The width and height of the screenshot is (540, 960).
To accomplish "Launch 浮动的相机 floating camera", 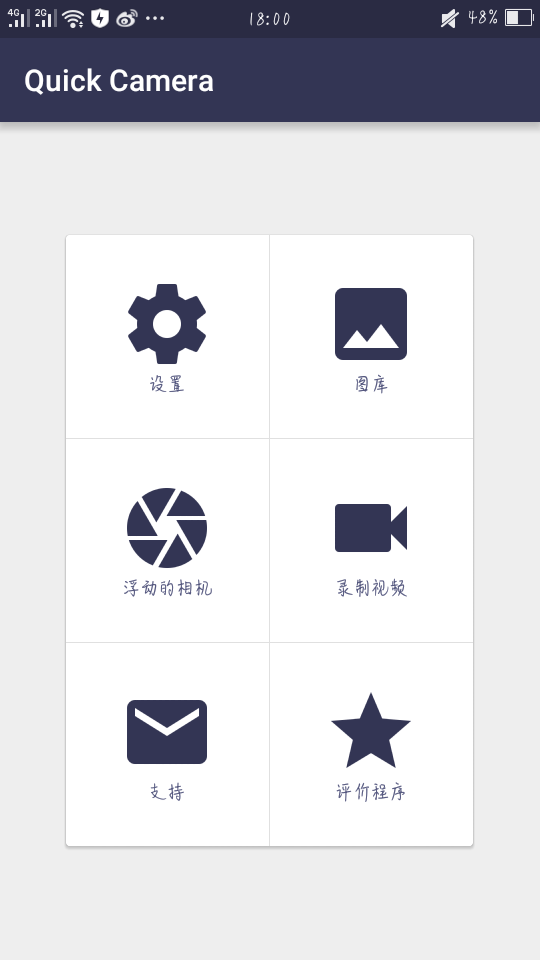I will [x=167, y=541].
